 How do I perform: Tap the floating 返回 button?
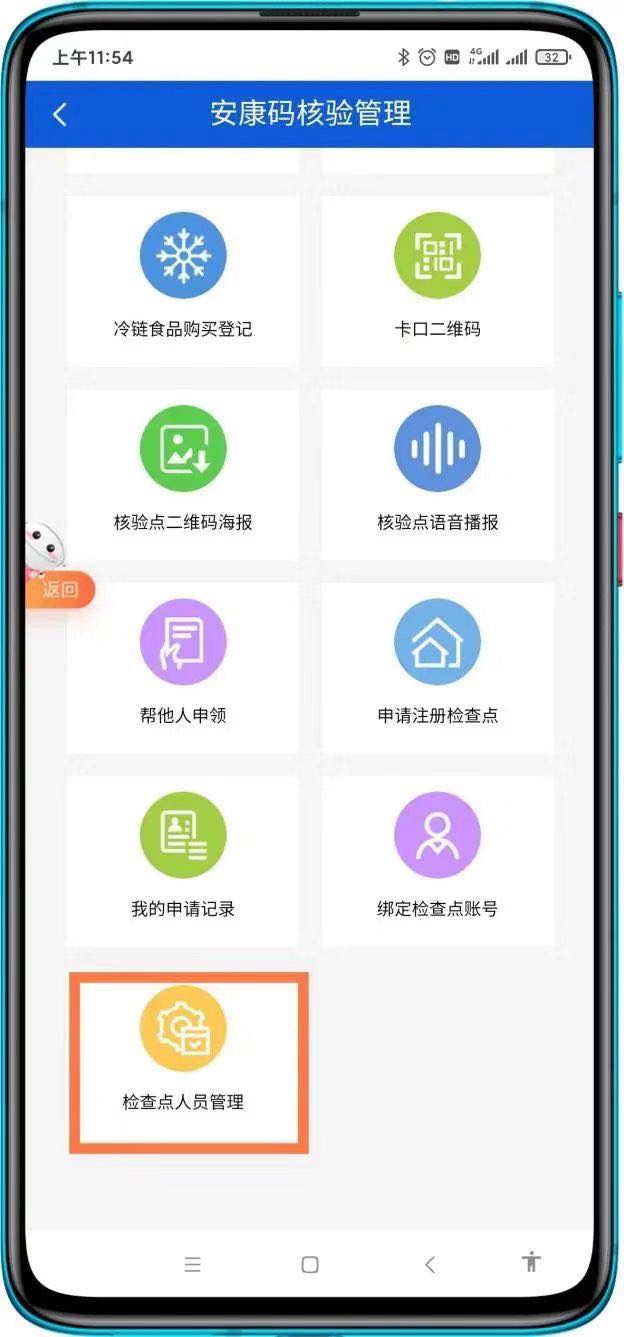[60, 590]
